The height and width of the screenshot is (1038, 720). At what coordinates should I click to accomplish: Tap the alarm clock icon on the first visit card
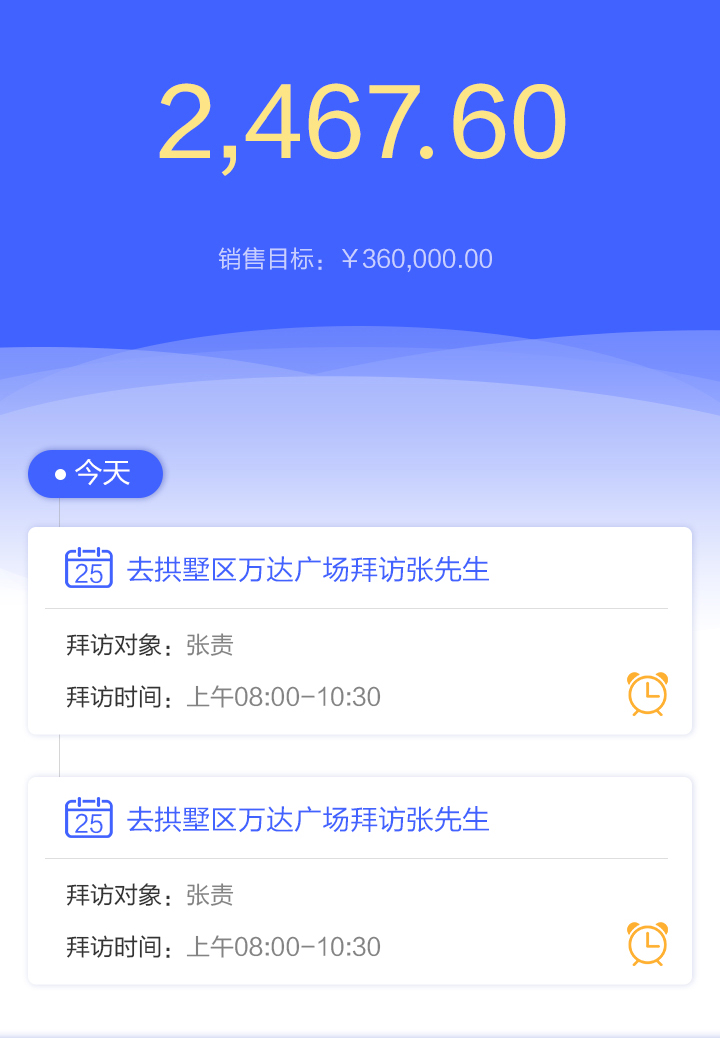(647, 694)
